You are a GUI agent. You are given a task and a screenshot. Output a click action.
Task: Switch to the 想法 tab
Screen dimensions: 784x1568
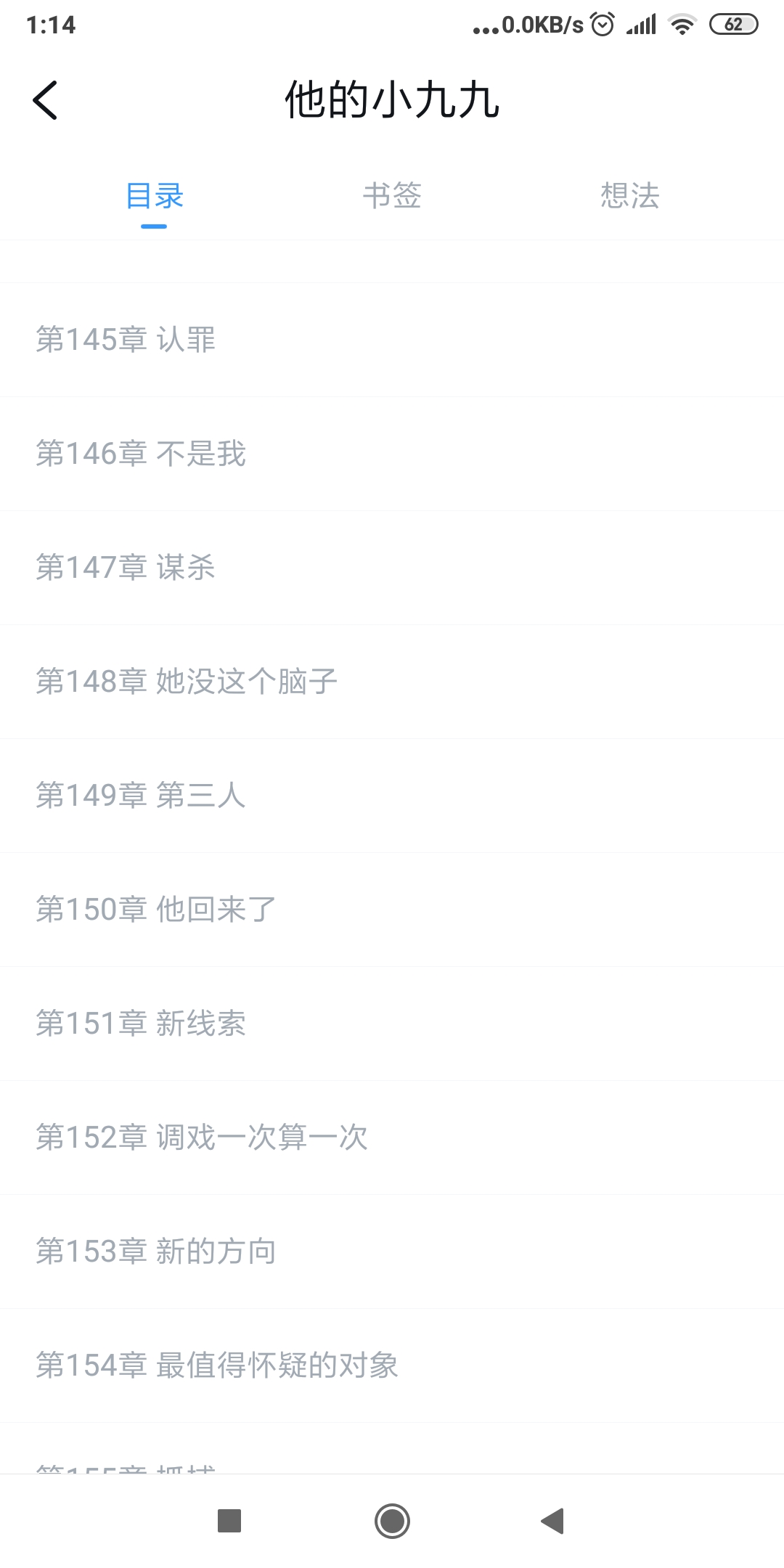pos(629,196)
